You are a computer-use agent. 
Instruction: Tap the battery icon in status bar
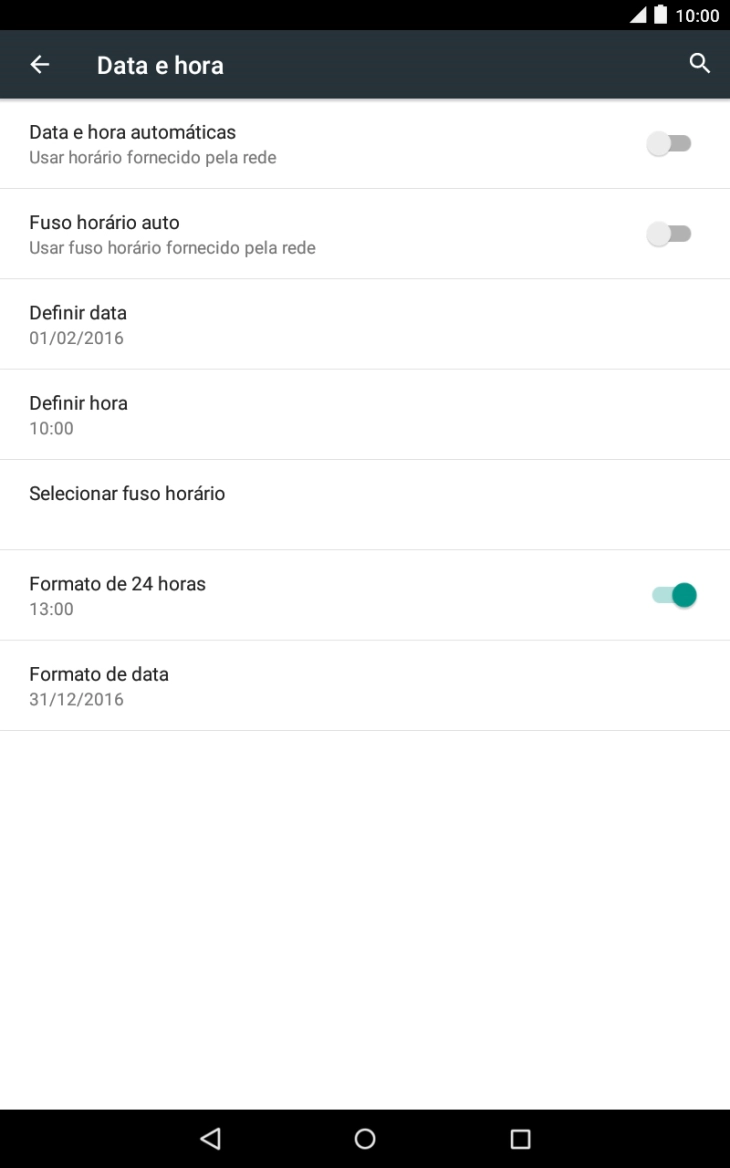663,15
